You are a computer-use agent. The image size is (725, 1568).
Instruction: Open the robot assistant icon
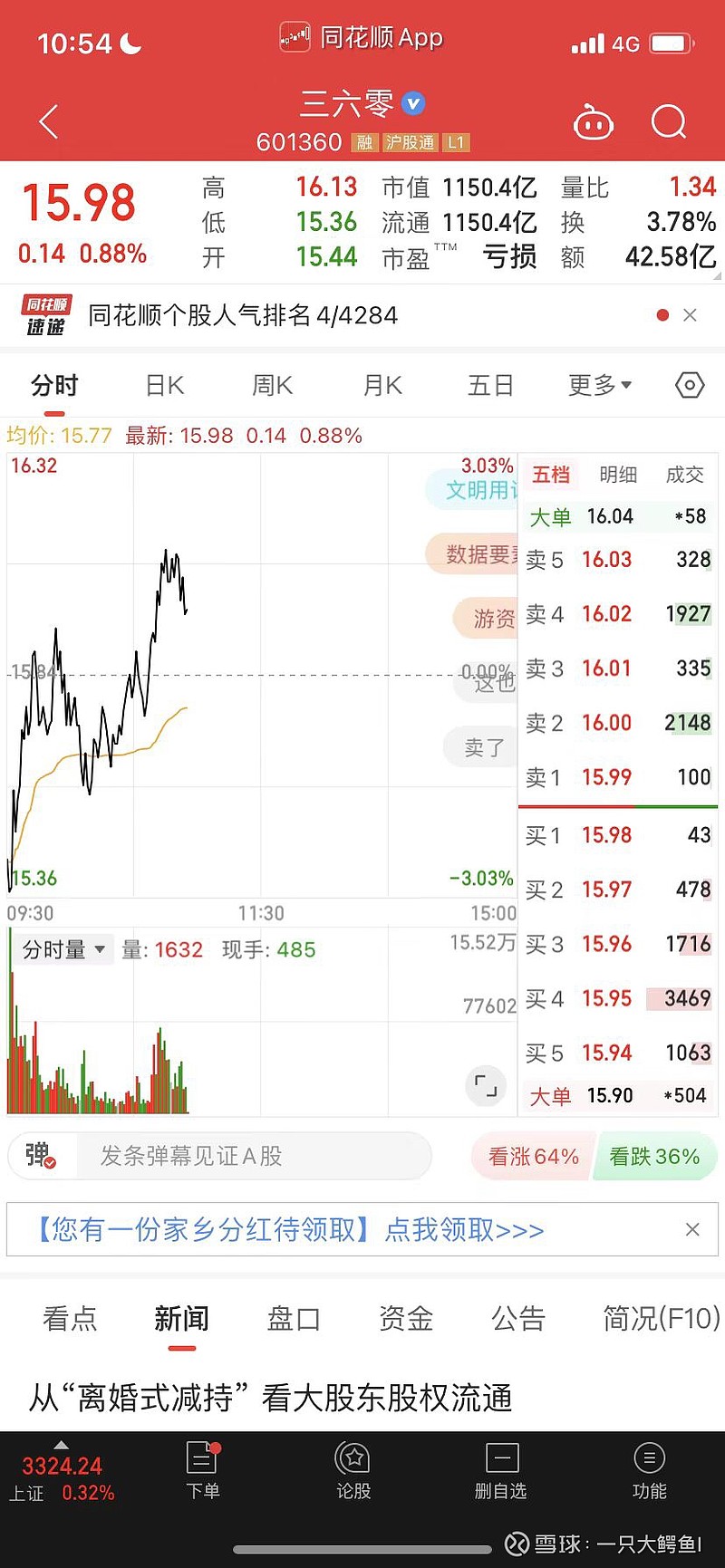594,122
